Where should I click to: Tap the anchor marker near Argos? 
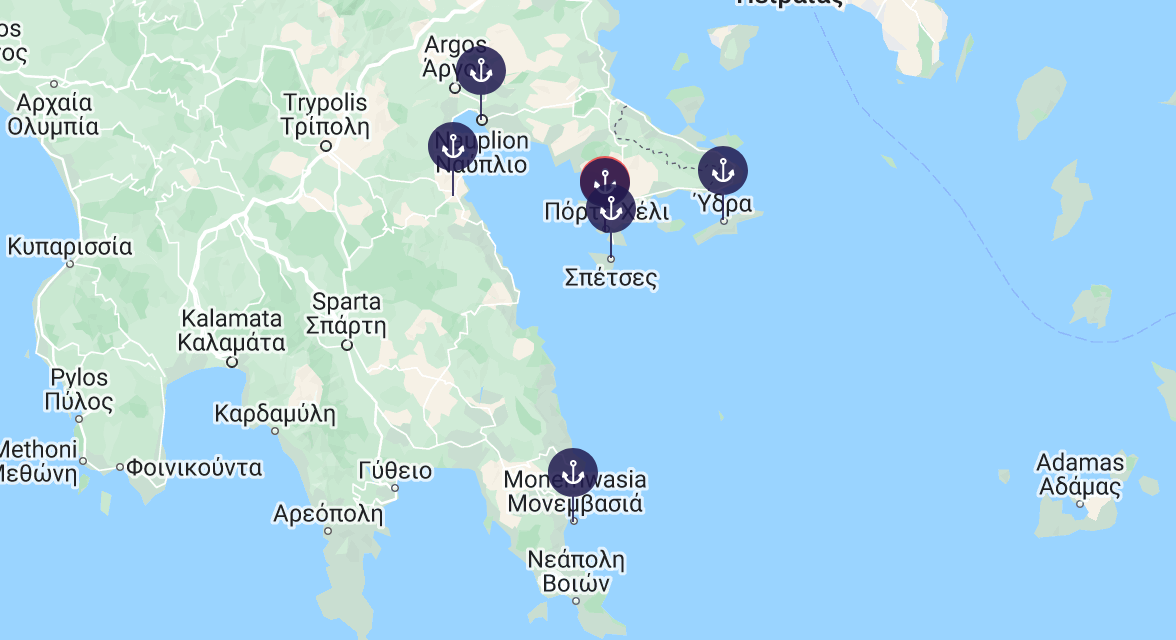481,71
